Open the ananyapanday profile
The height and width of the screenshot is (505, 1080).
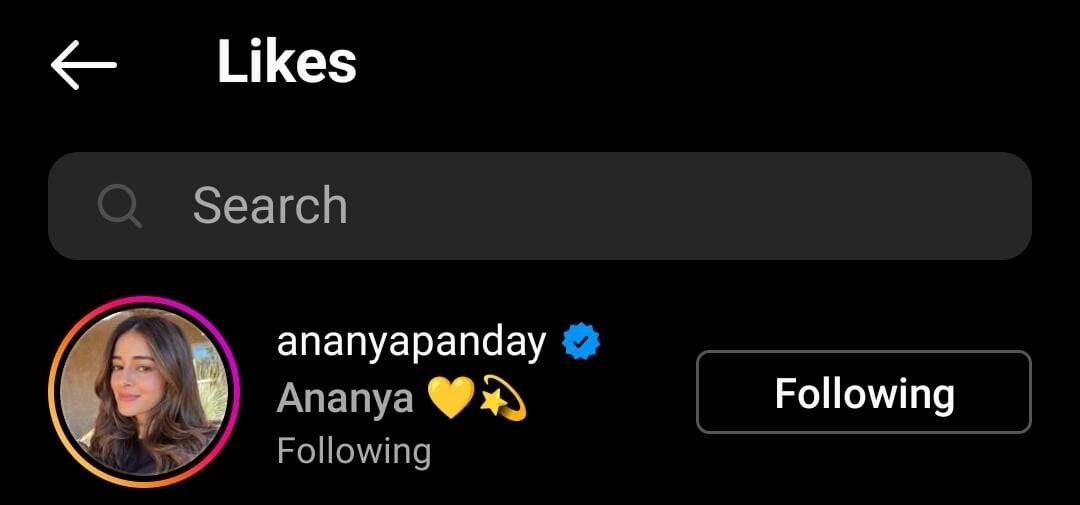click(411, 343)
